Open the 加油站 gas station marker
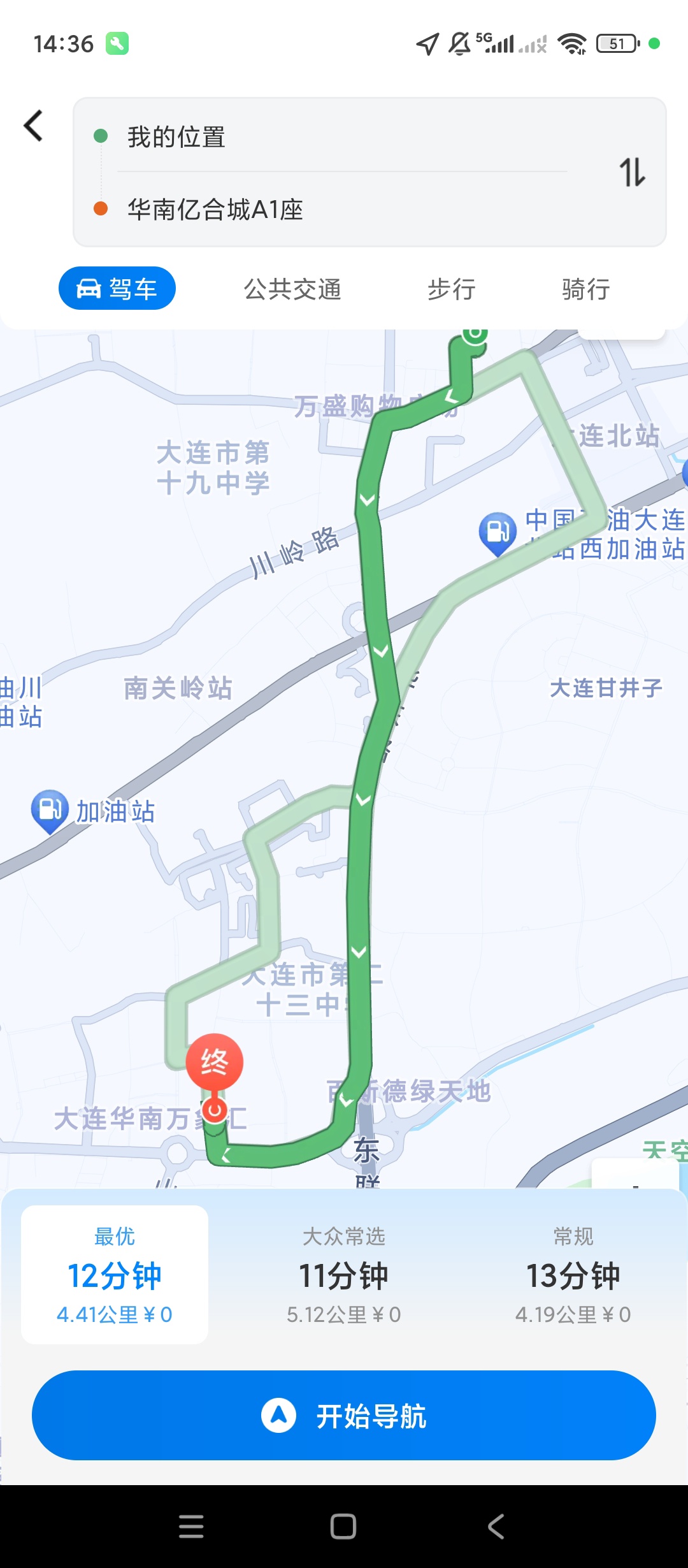 (x=50, y=811)
